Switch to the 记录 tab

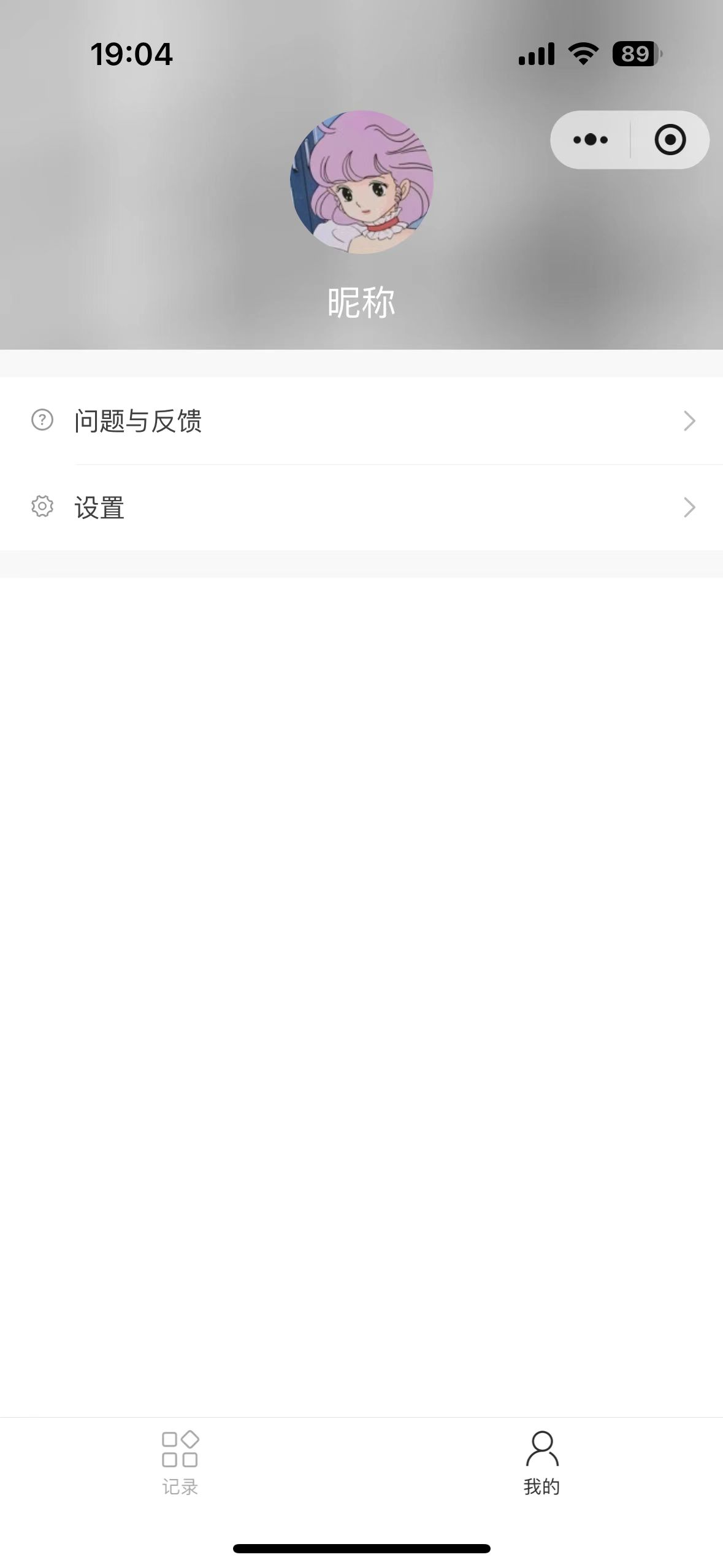coord(180,1464)
